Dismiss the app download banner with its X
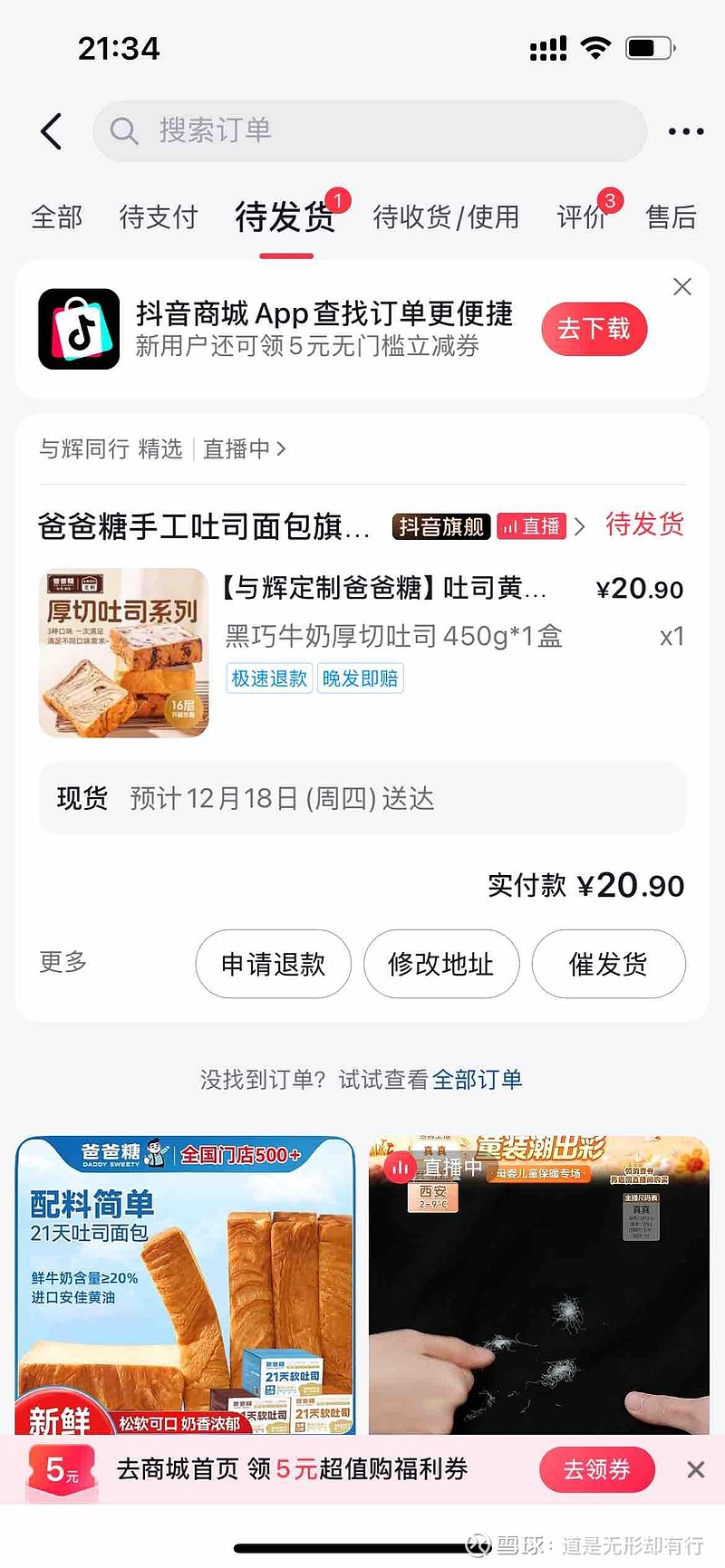The image size is (725, 1568). 682,286
